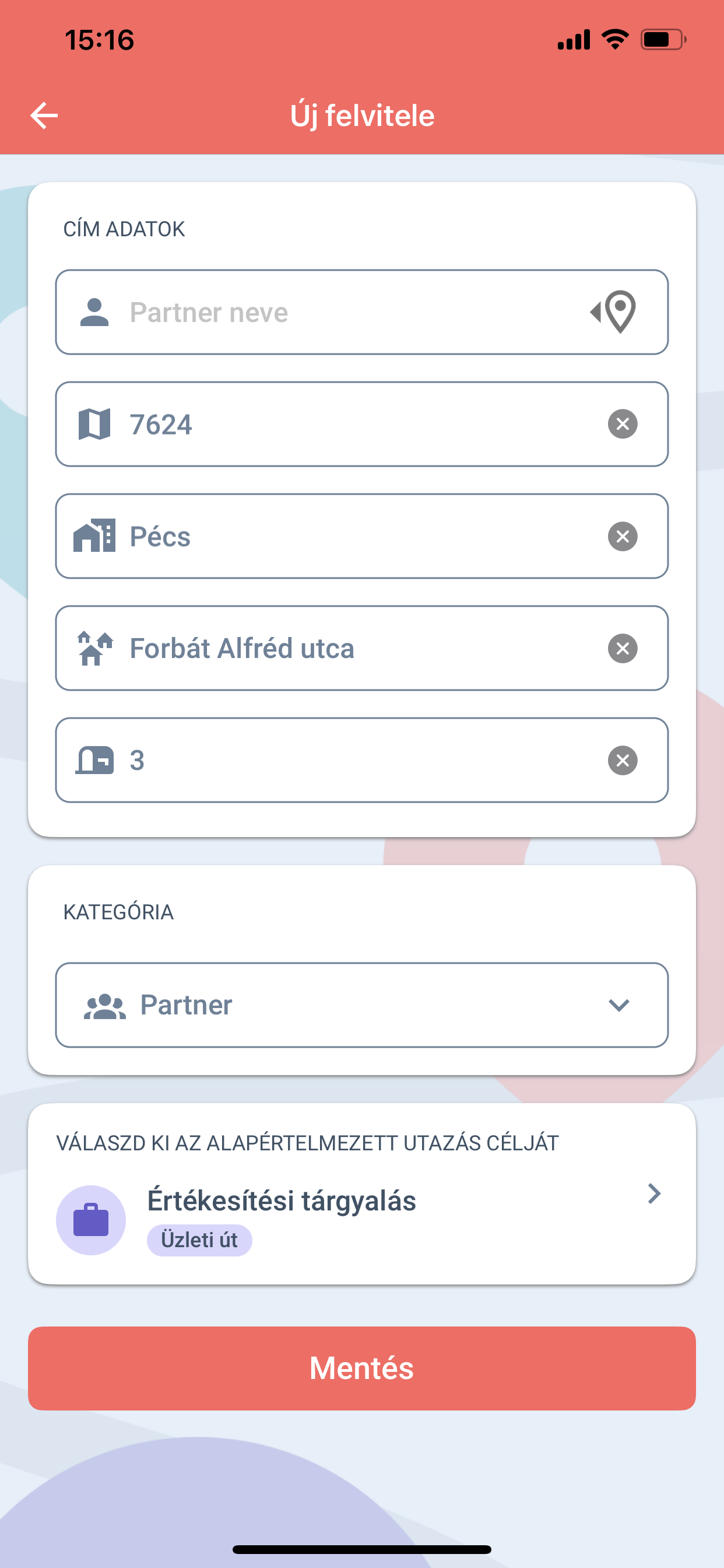Viewport: 724px width, 1568px height.
Task: Save with the Mentés button
Action: click(362, 1368)
